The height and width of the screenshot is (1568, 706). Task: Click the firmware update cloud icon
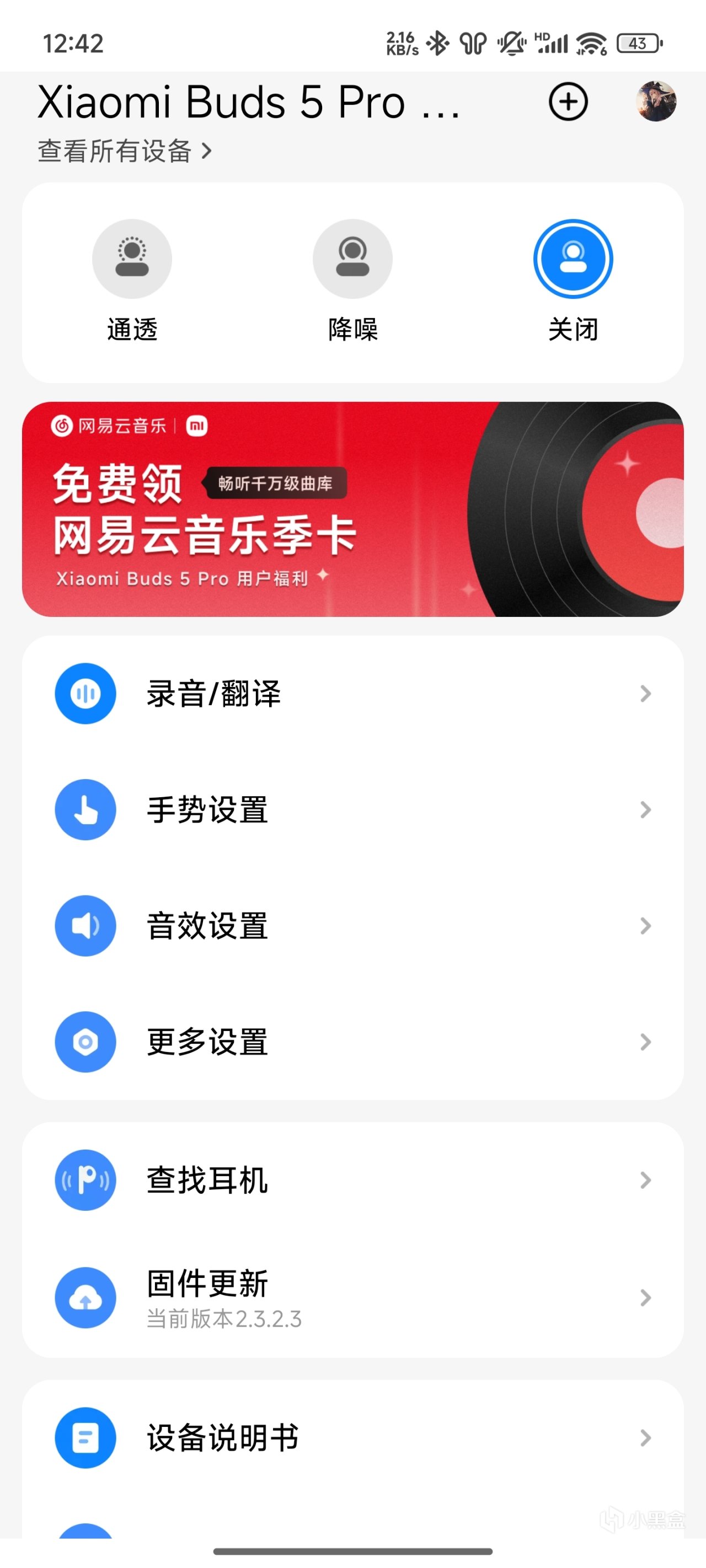click(85, 1297)
